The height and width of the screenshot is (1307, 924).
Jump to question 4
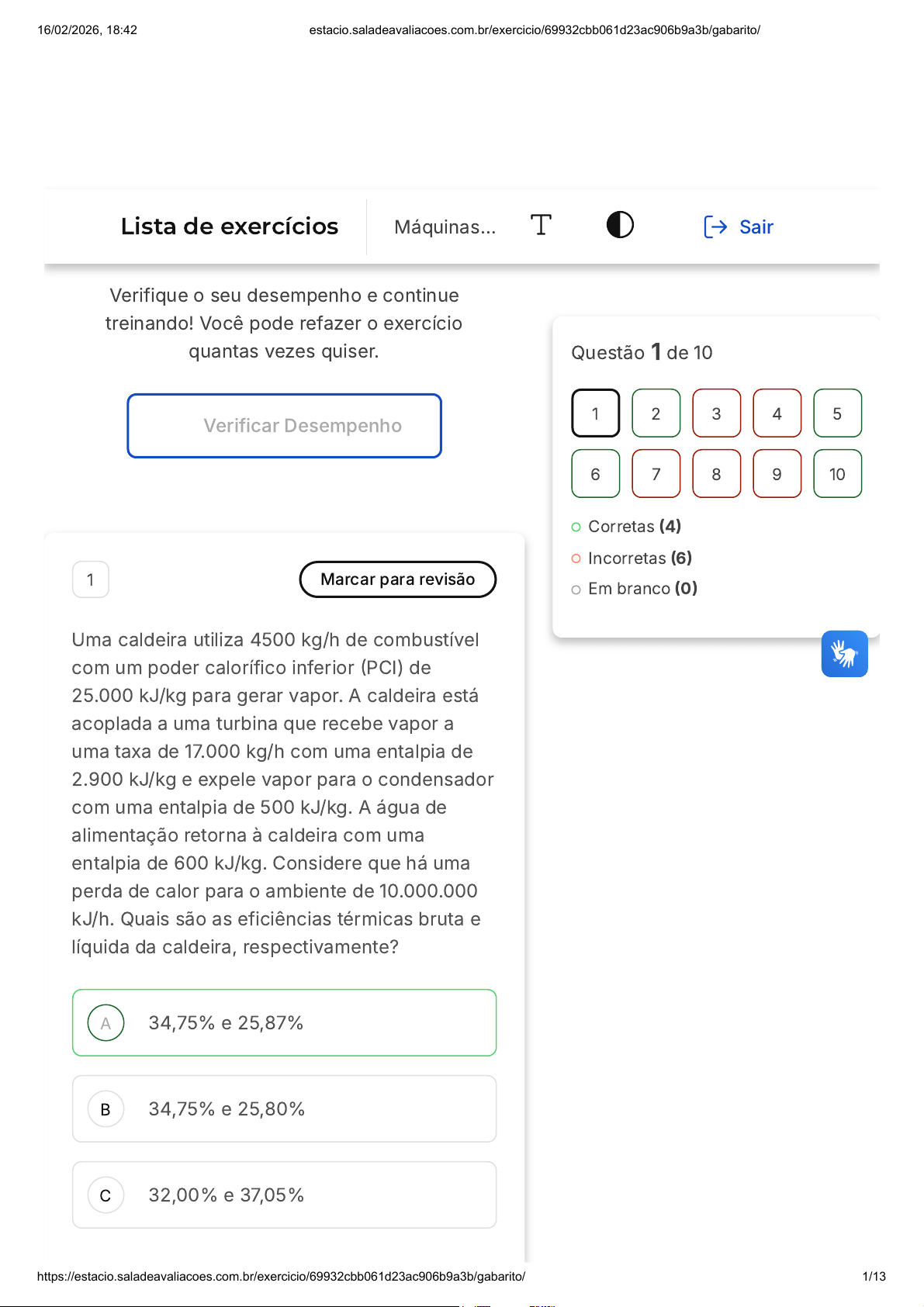777,413
